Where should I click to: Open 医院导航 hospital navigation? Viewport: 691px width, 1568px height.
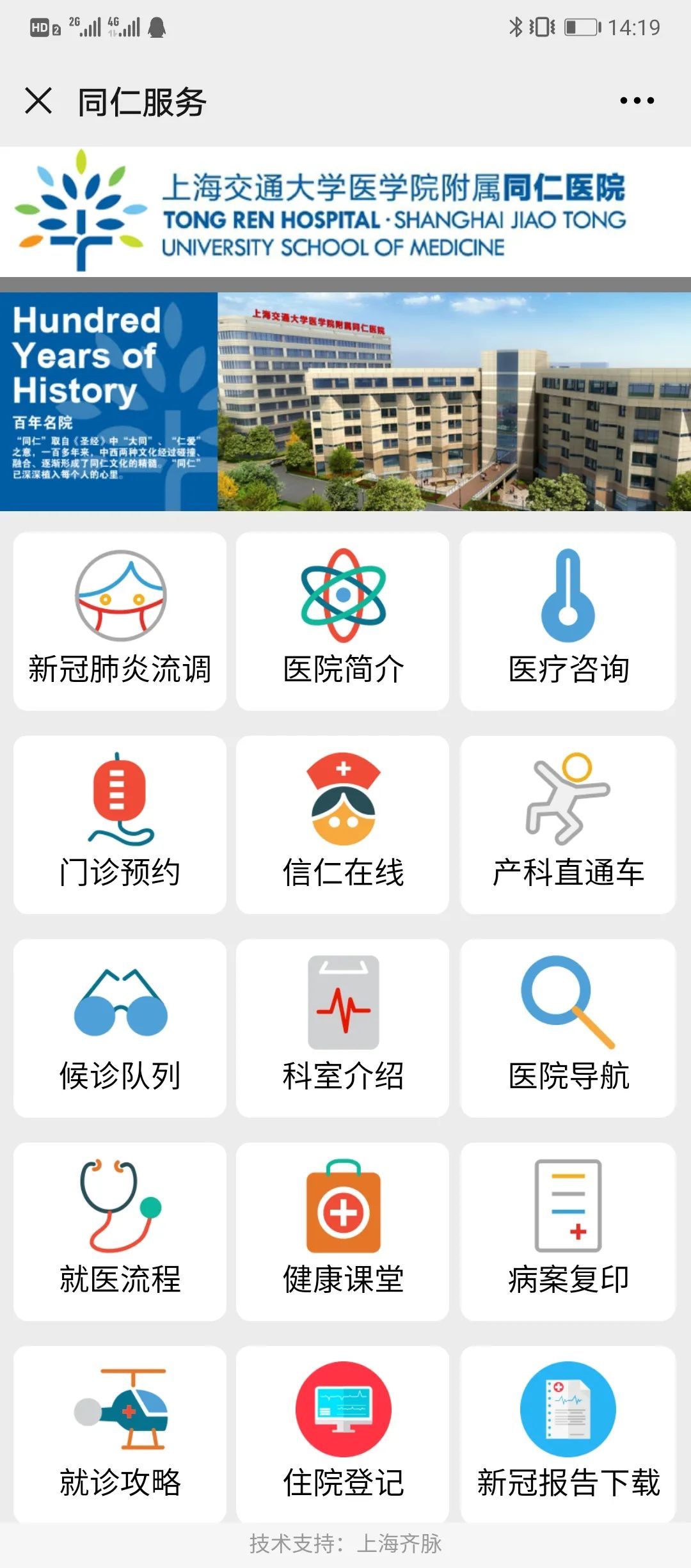568,1028
